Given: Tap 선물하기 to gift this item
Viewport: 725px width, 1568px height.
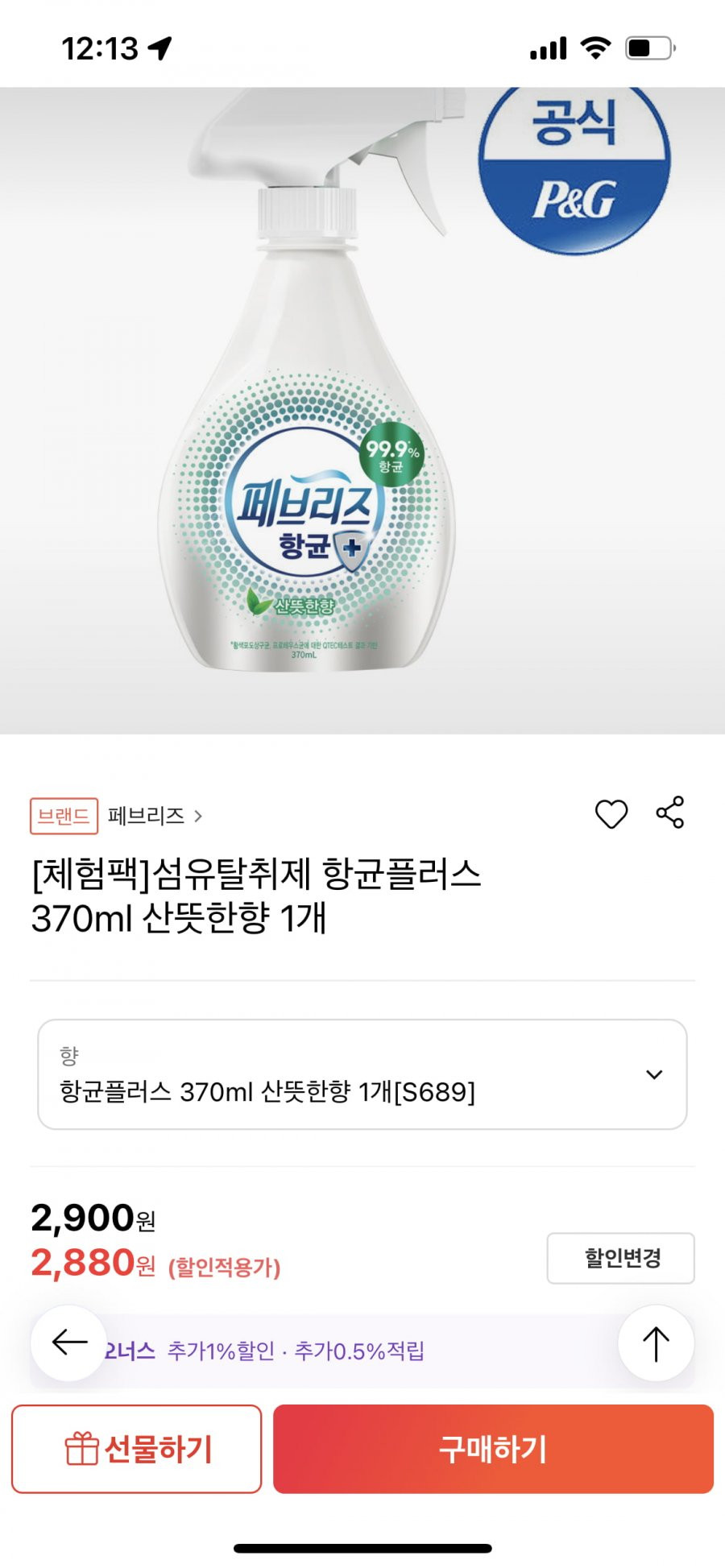Looking at the screenshot, I should (x=137, y=1449).
